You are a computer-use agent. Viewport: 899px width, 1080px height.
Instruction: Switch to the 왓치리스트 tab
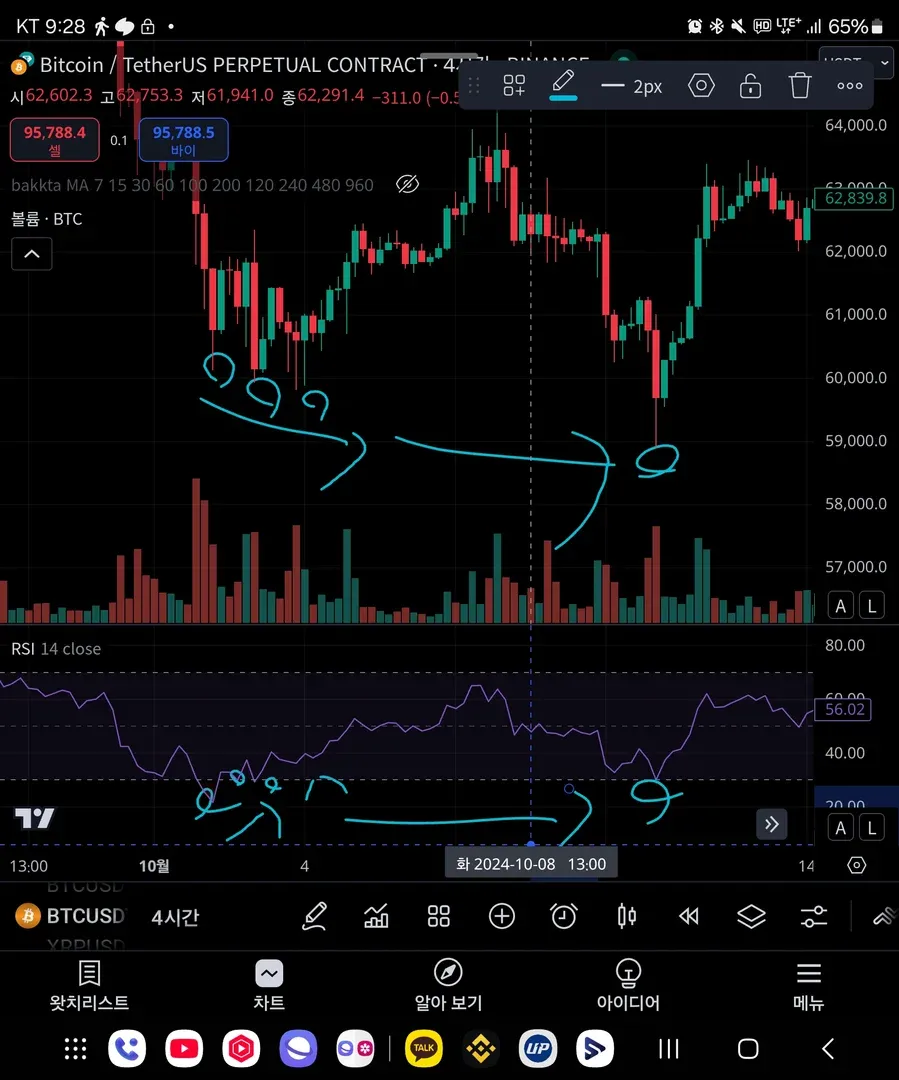89,985
